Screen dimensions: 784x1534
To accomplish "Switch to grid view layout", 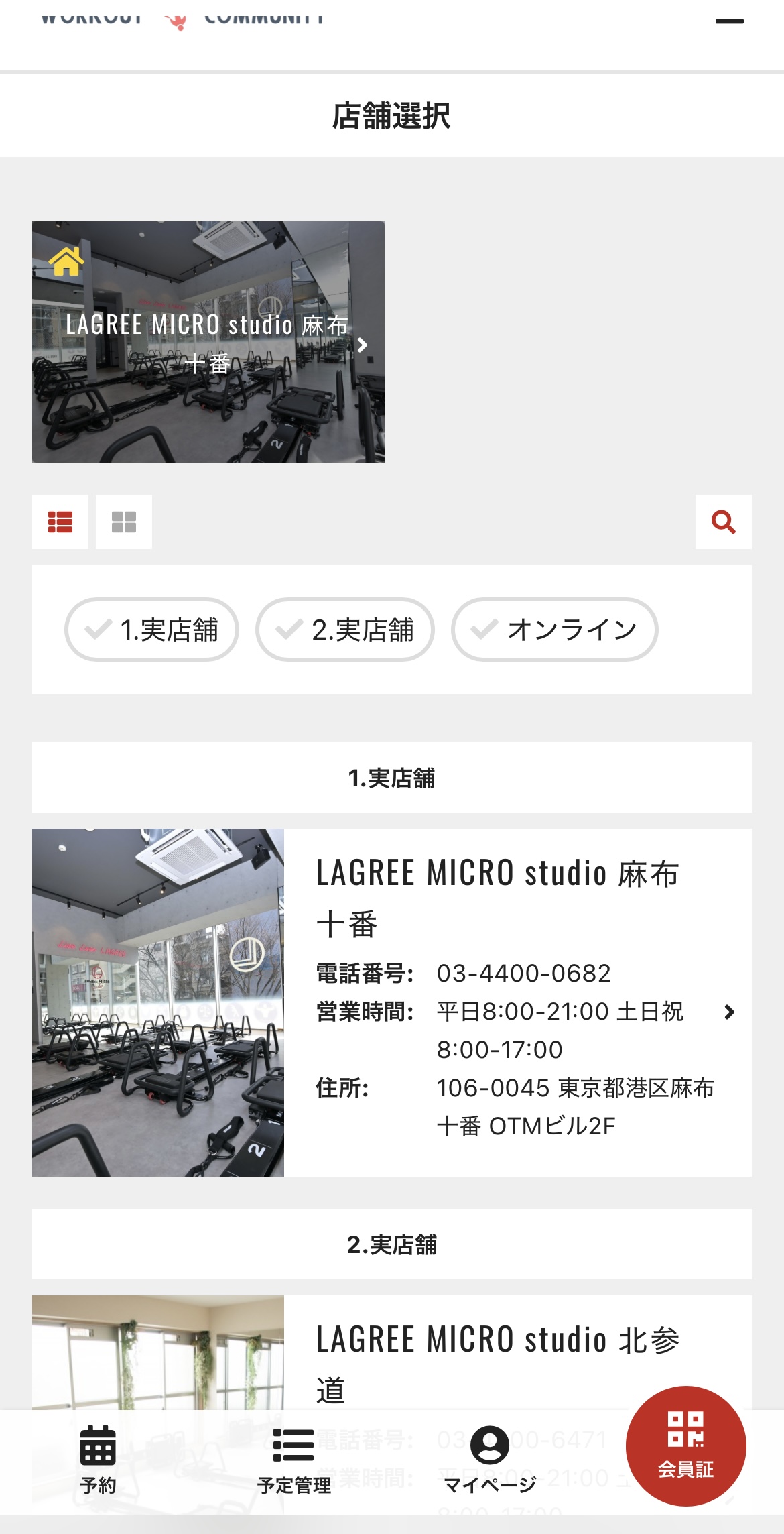I will click(x=124, y=522).
